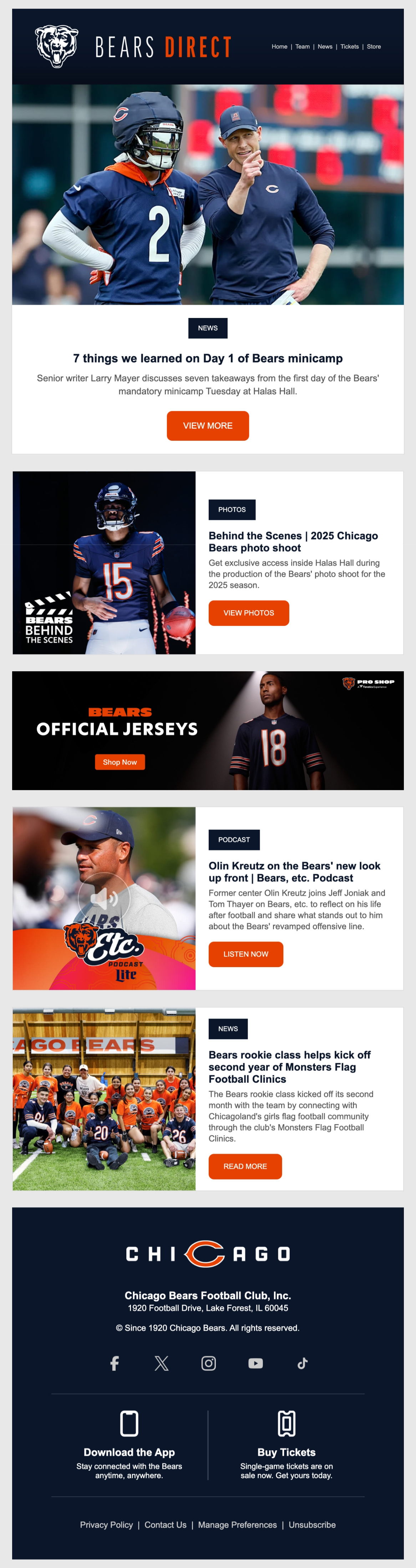
Task: Open the Bears Facebook page
Action: pyautogui.click(x=114, y=1364)
